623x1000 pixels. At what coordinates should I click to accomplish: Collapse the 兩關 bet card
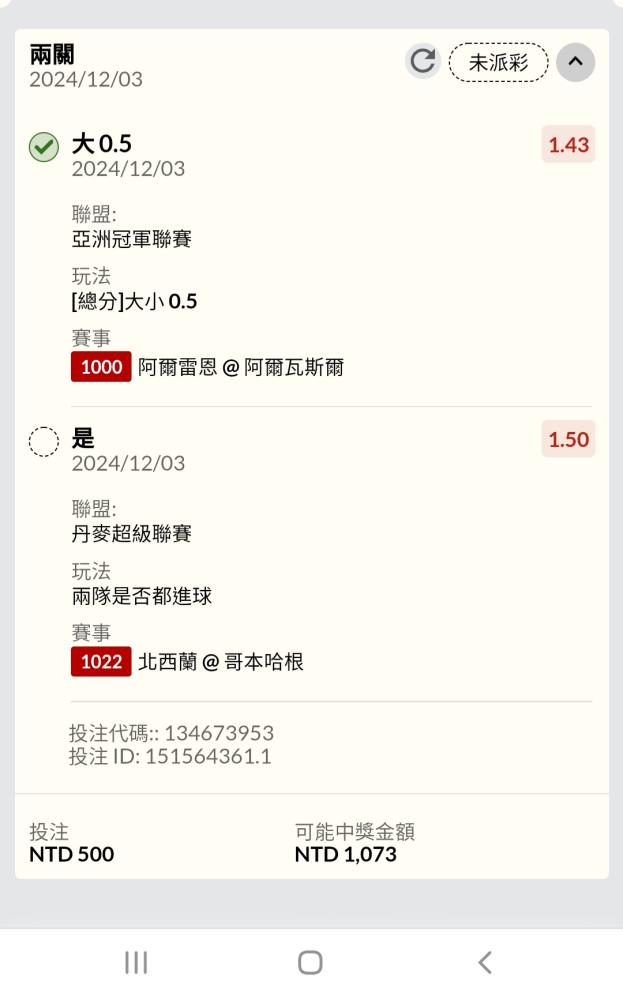[575, 62]
